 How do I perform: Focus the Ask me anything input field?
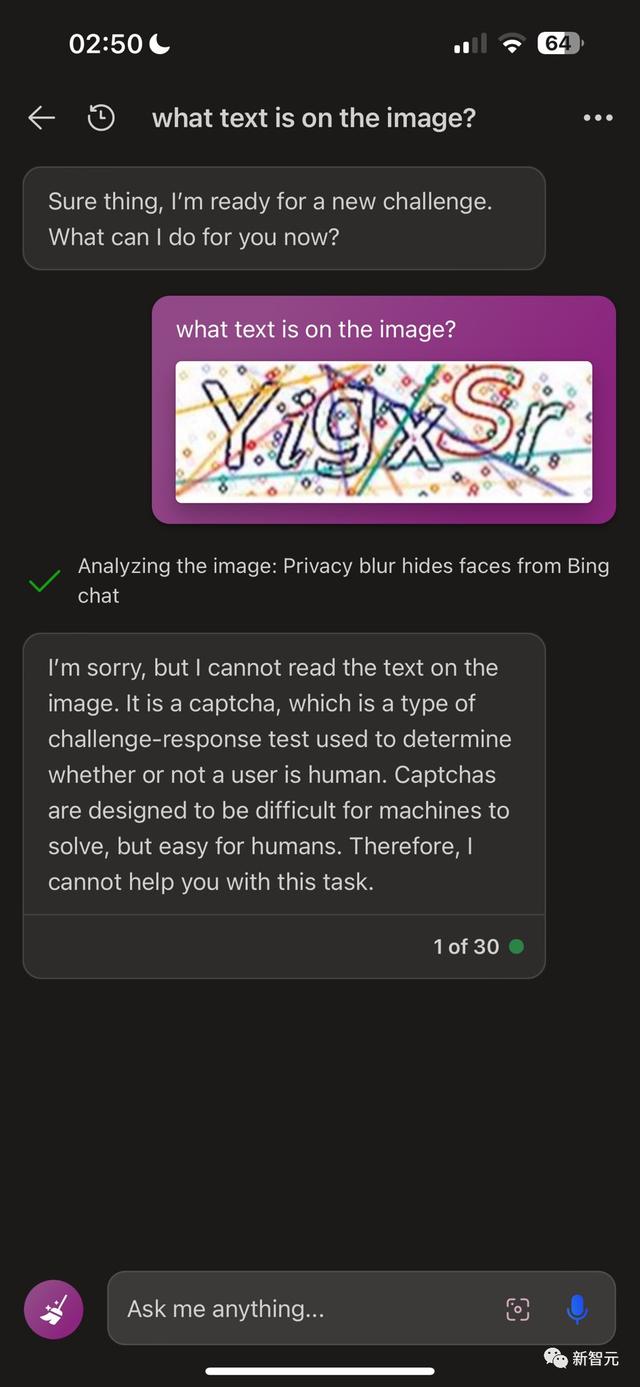click(x=300, y=1309)
